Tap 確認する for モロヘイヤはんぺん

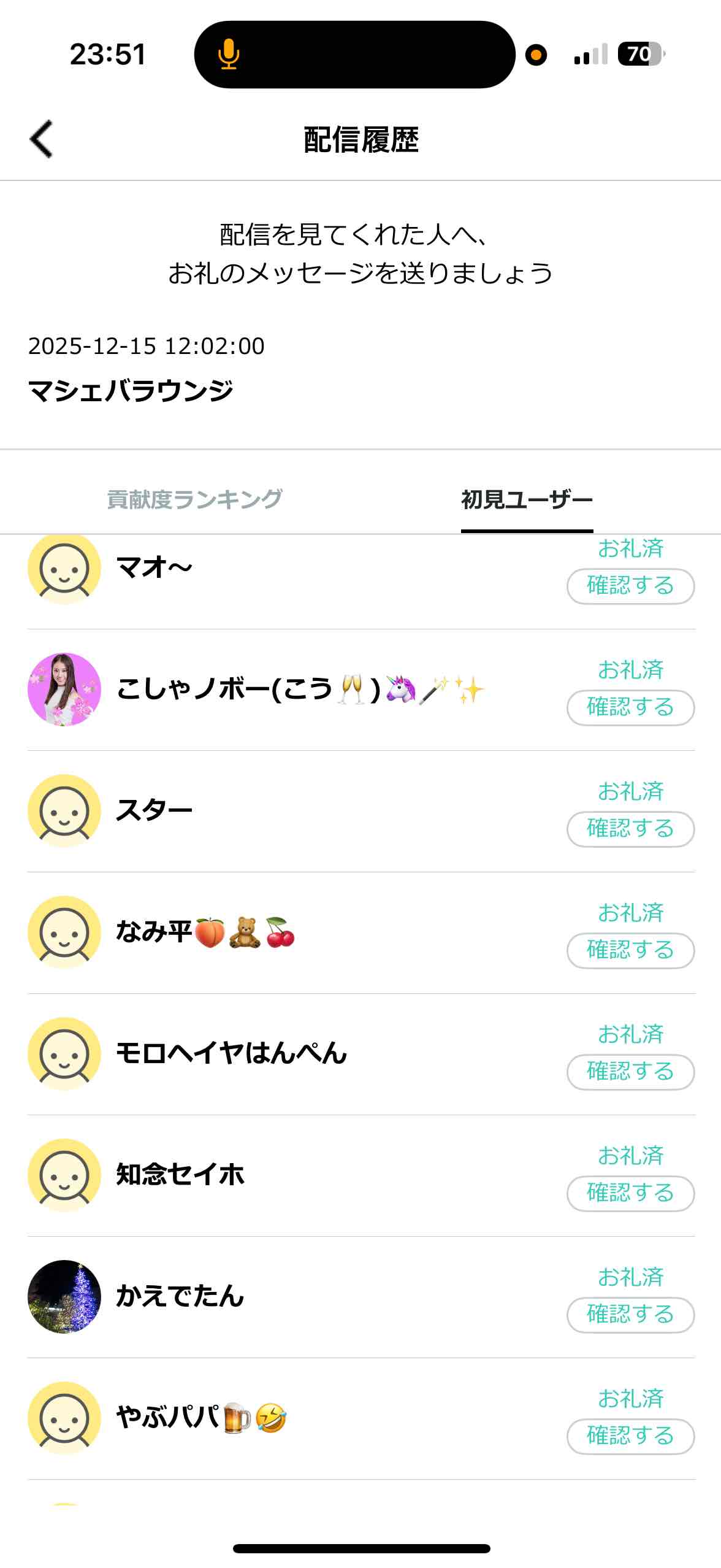pyautogui.click(x=630, y=1072)
